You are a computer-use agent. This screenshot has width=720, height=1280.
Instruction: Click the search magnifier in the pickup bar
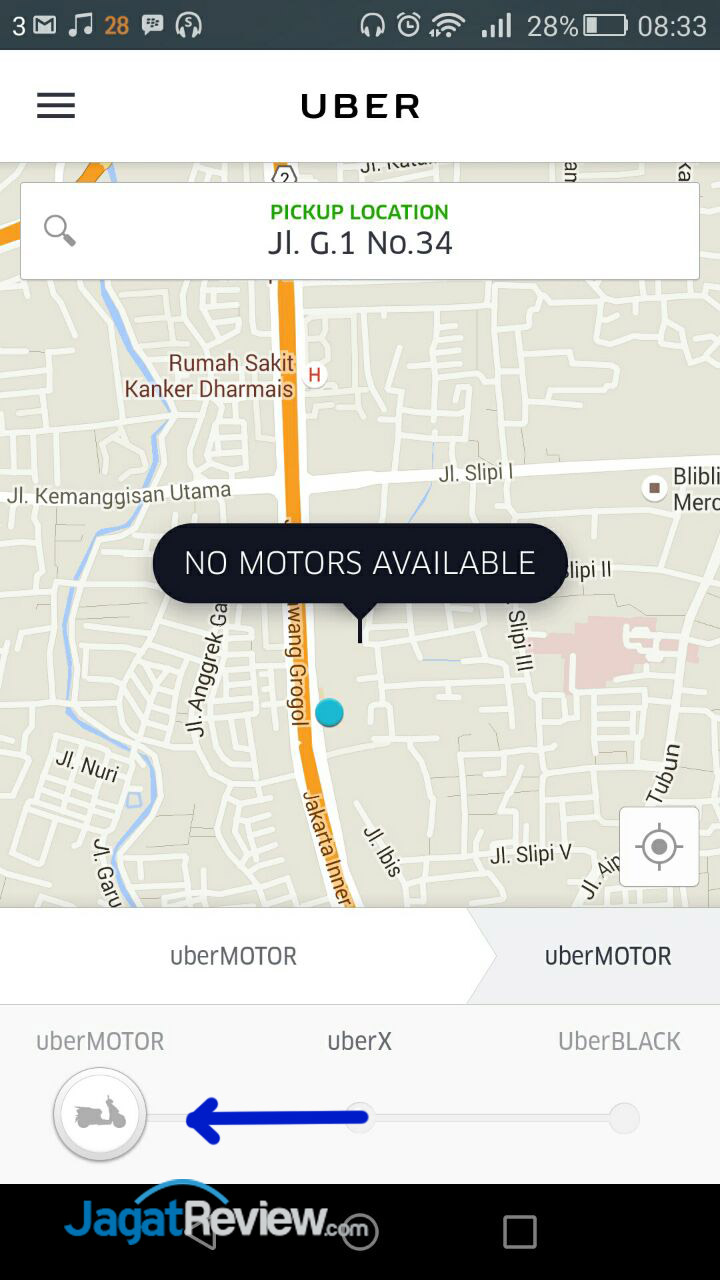coord(59,230)
